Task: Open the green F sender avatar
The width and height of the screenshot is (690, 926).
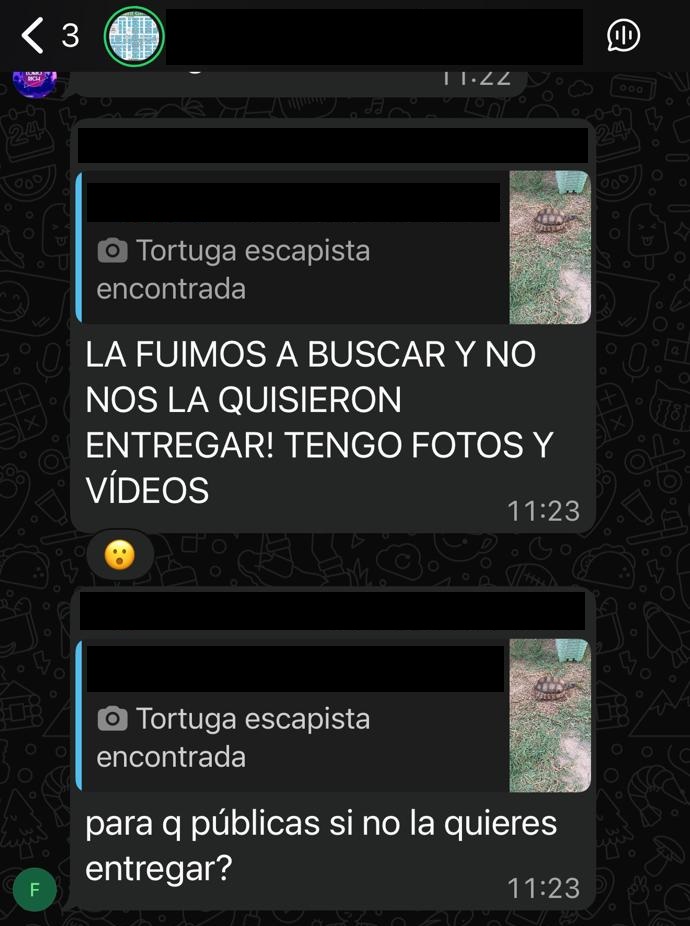Action: pos(35,889)
